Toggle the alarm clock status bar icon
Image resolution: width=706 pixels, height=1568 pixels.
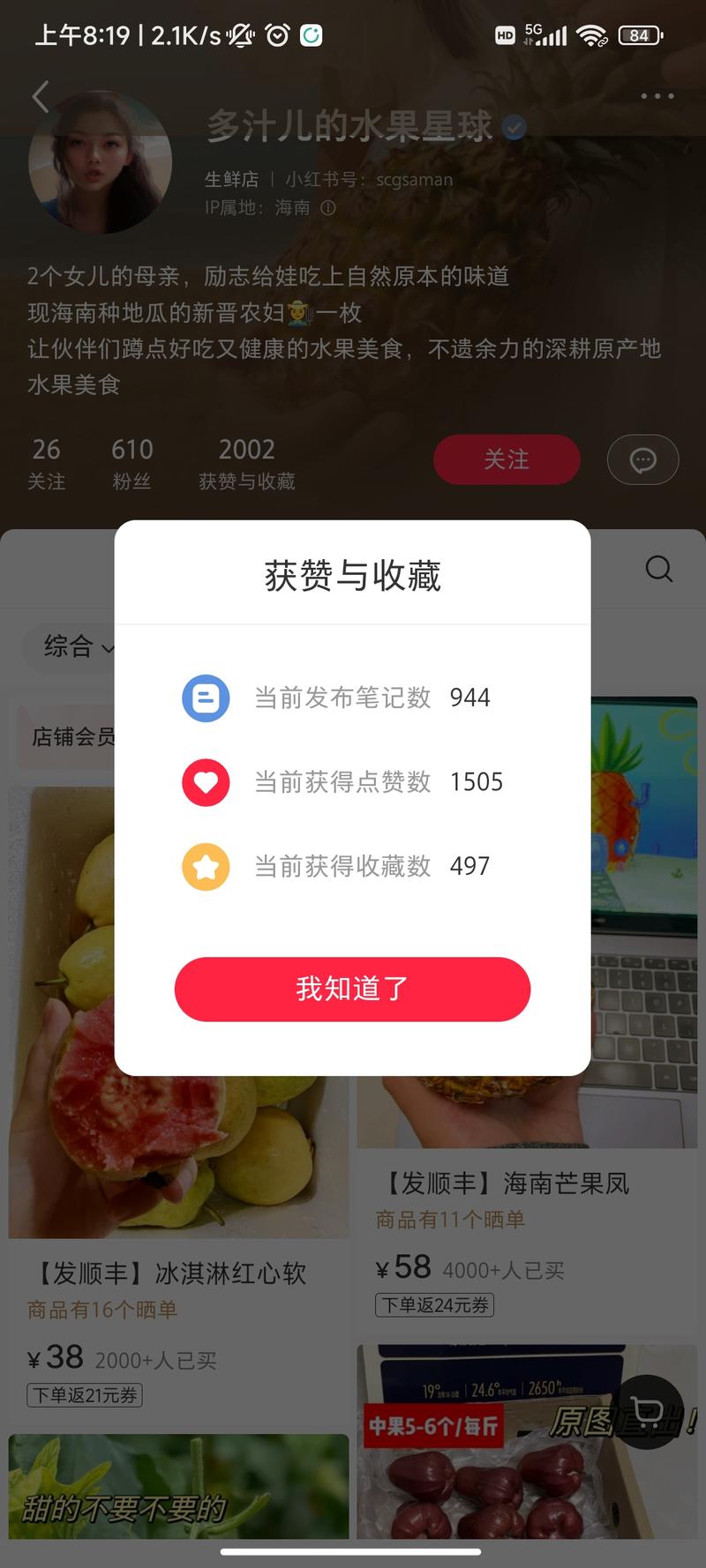click(x=277, y=34)
